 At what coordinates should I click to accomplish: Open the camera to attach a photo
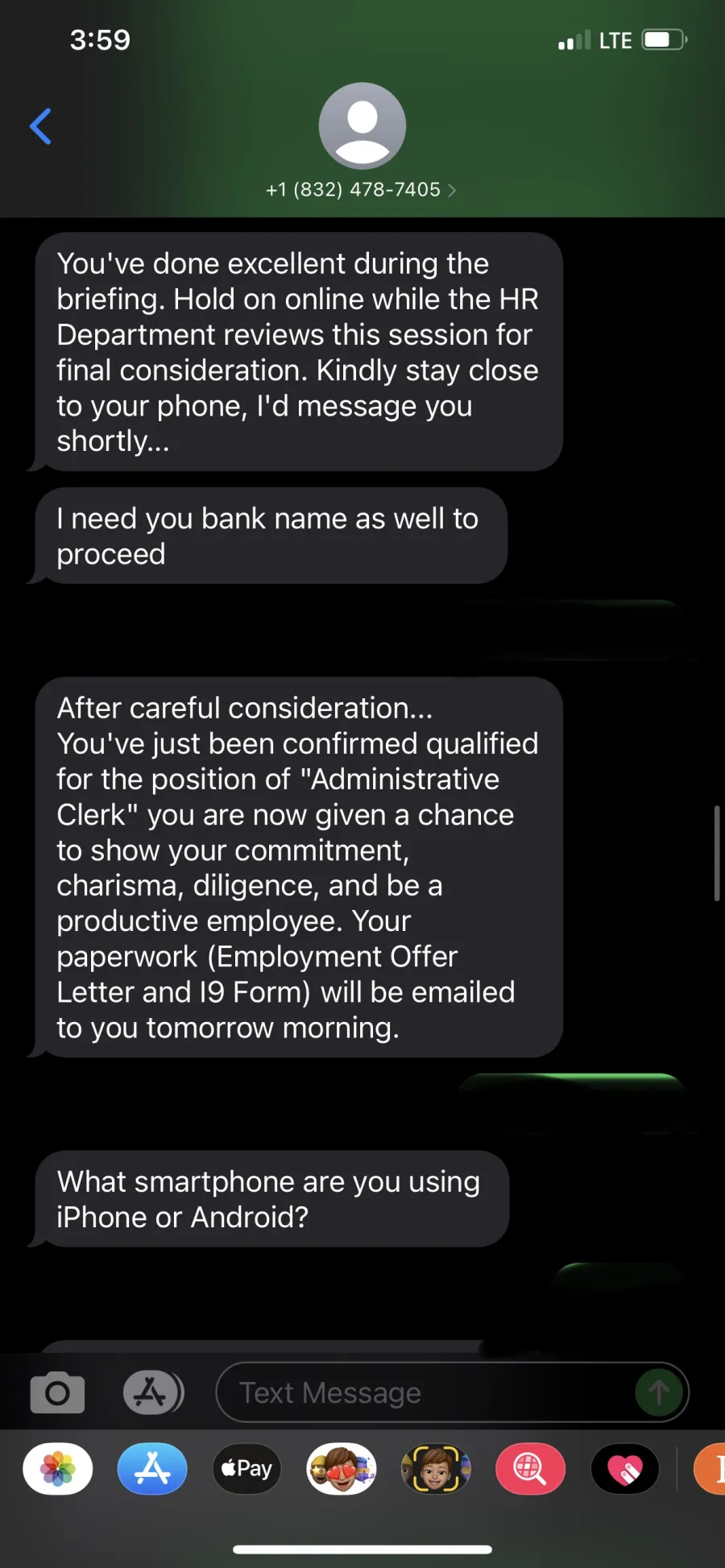pyautogui.click(x=57, y=1392)
